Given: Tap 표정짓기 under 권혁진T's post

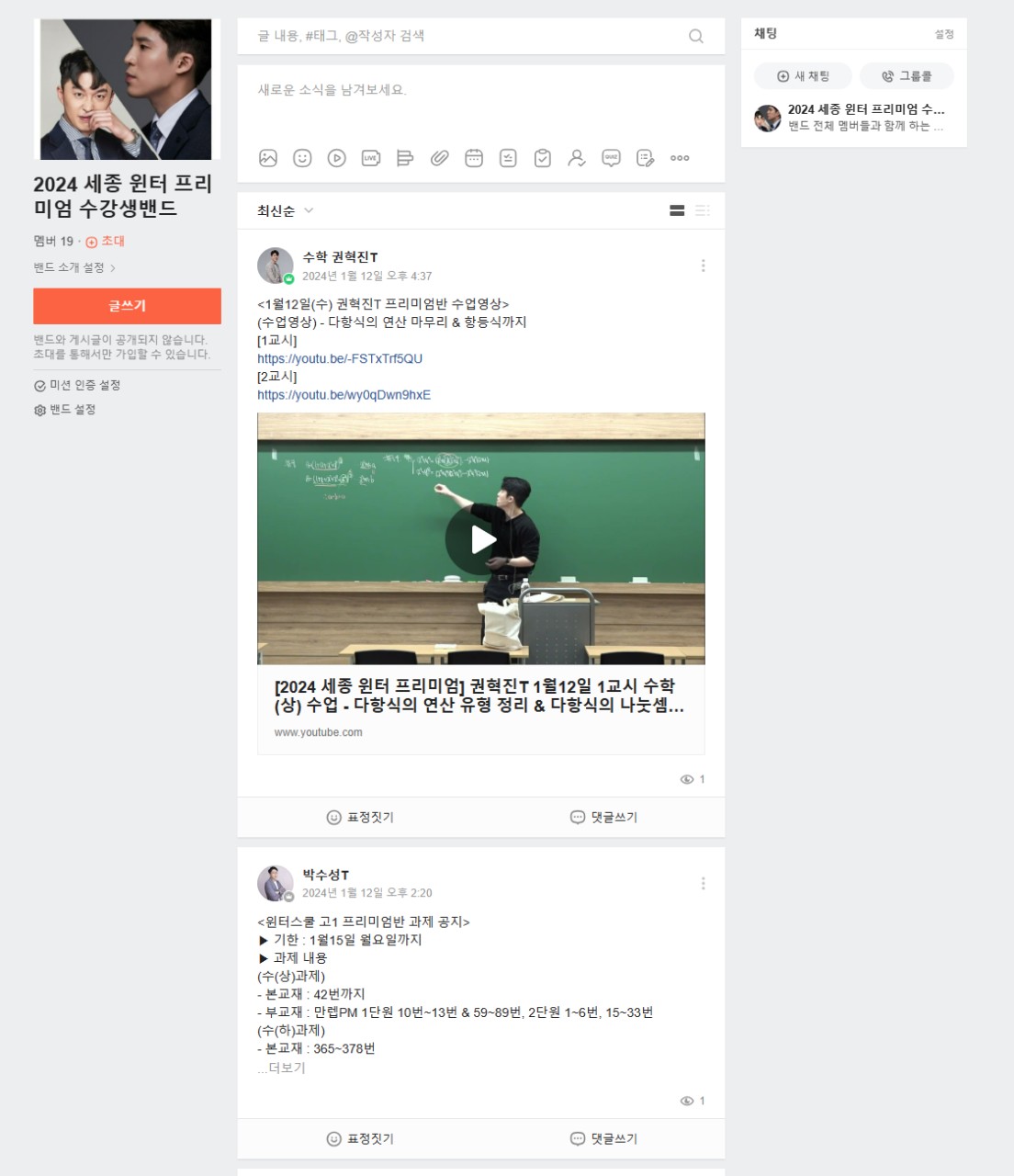Looking at the screenshot, I should pyautogui.click(x=360, y=817).
